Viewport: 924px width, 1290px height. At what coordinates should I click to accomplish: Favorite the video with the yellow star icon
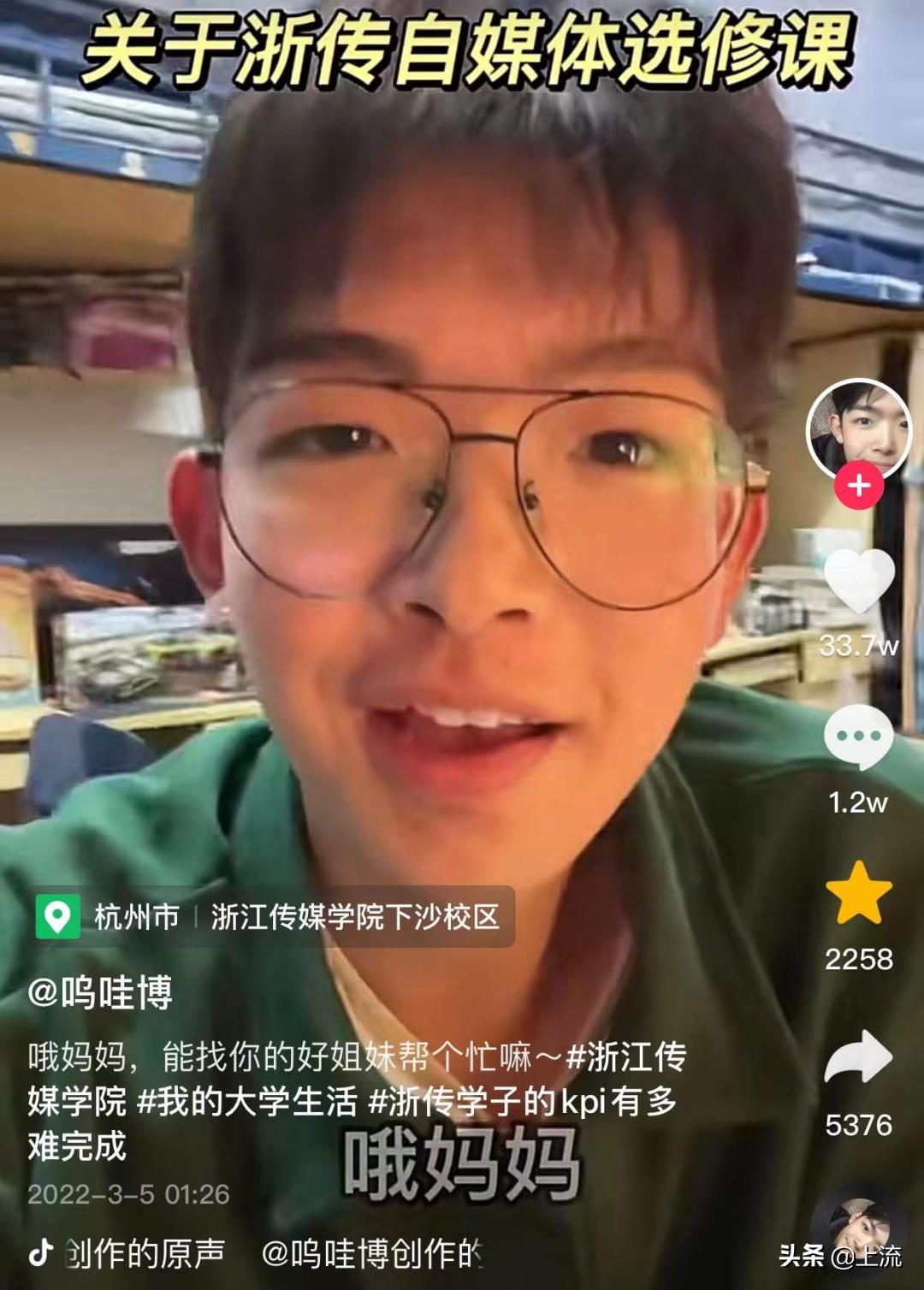858,892
